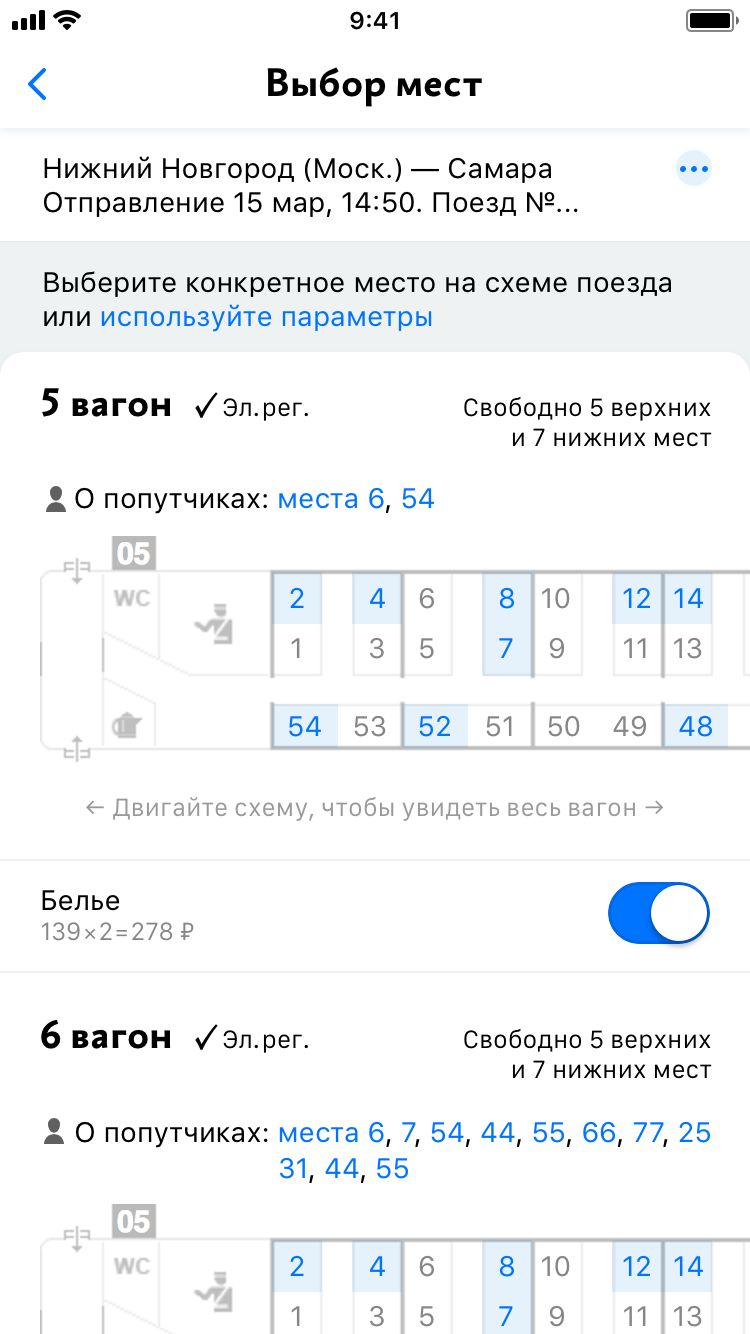The width and height of the screenshot is (750, 1334).
Task: Choose seat 7 in wagon 5
Action: (x=507, y=648)
